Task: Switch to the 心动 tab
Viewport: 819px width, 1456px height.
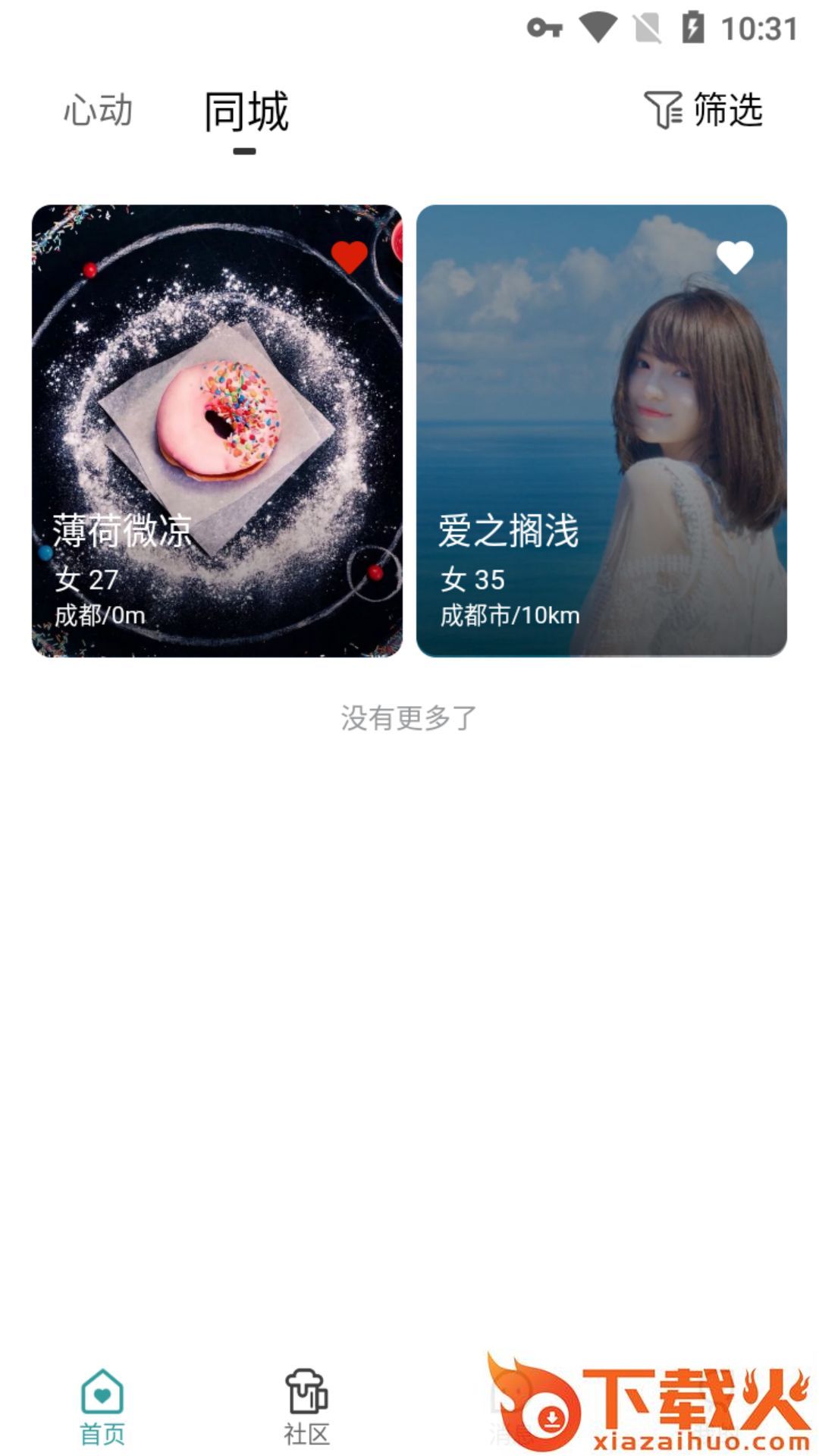Action: point(98,111)
